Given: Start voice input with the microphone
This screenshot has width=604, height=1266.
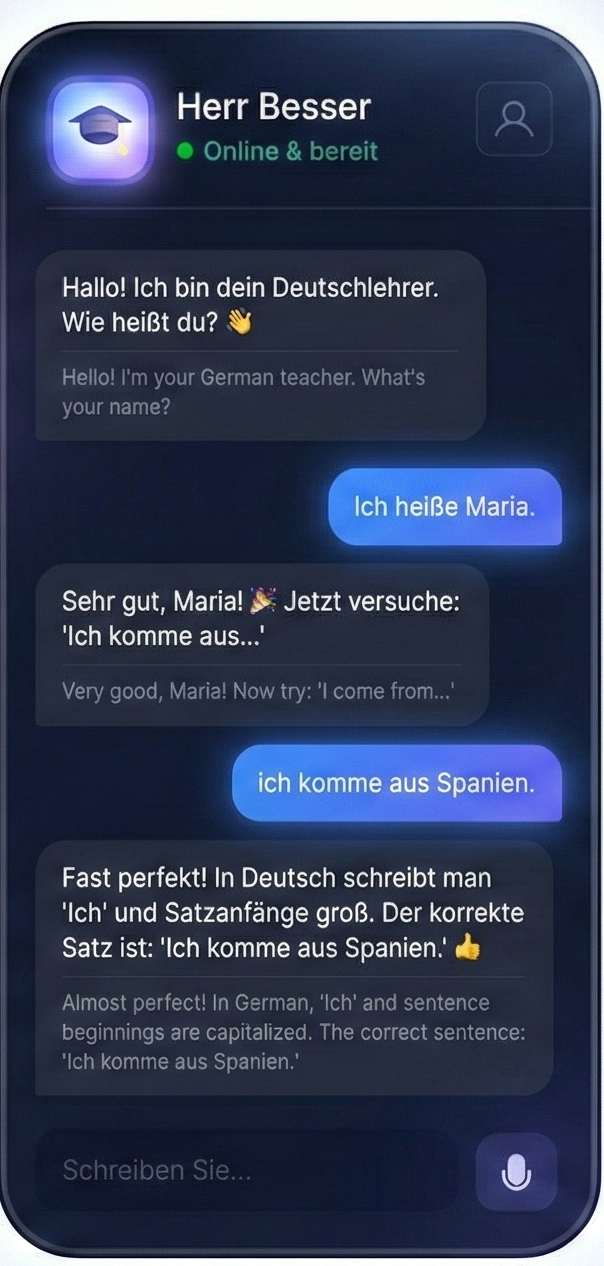Looking at the screenshot, I should coord(516,1171).
